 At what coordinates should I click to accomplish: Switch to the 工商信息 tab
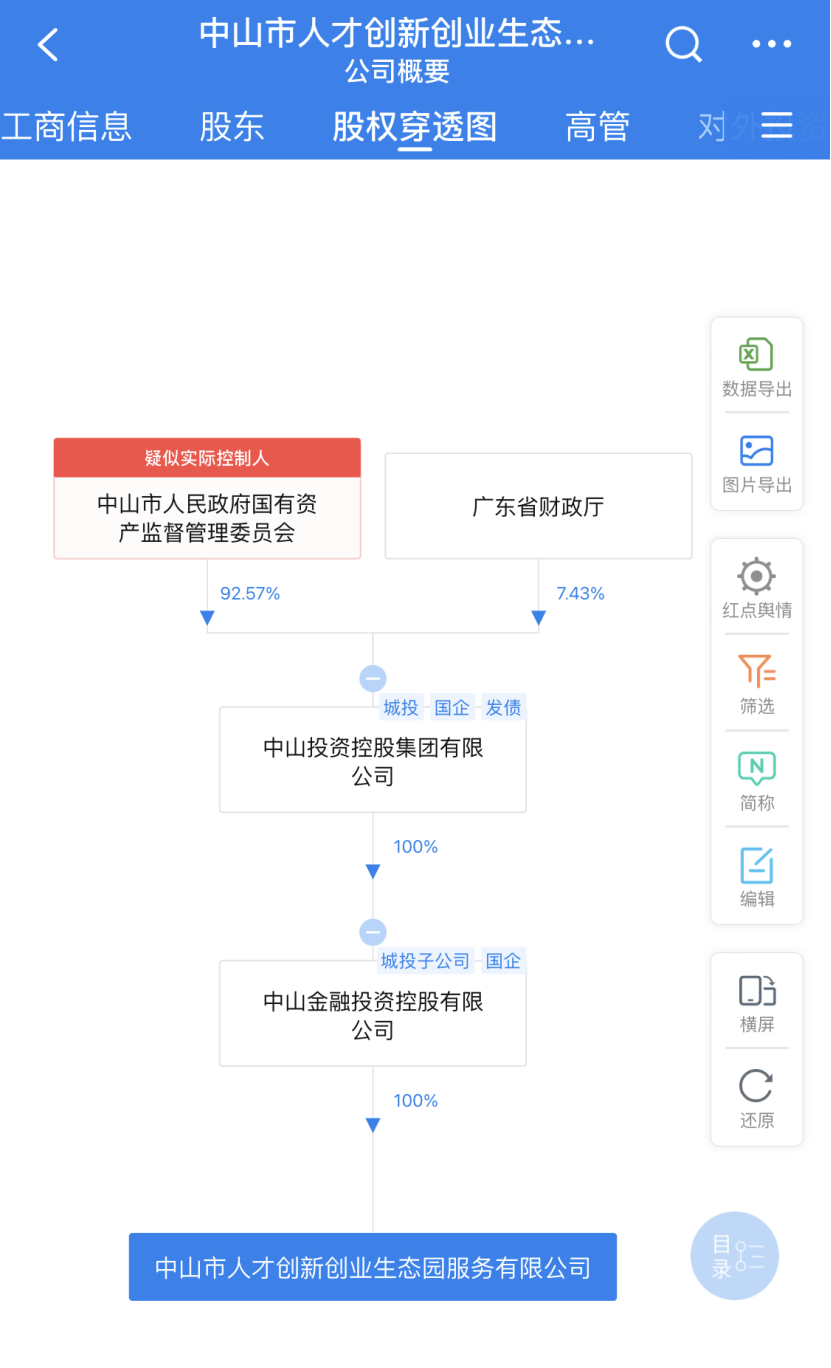(x=67, y=127)
